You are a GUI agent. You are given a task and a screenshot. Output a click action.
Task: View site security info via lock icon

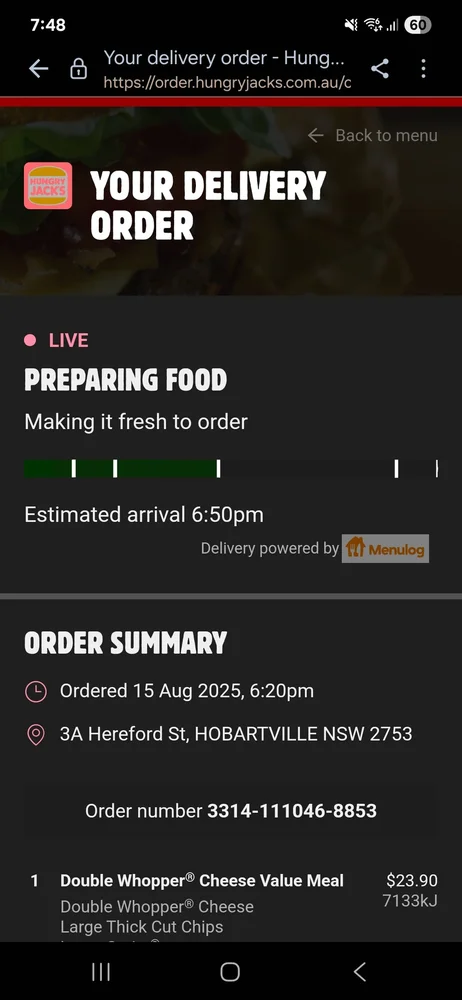pos(78,69)
